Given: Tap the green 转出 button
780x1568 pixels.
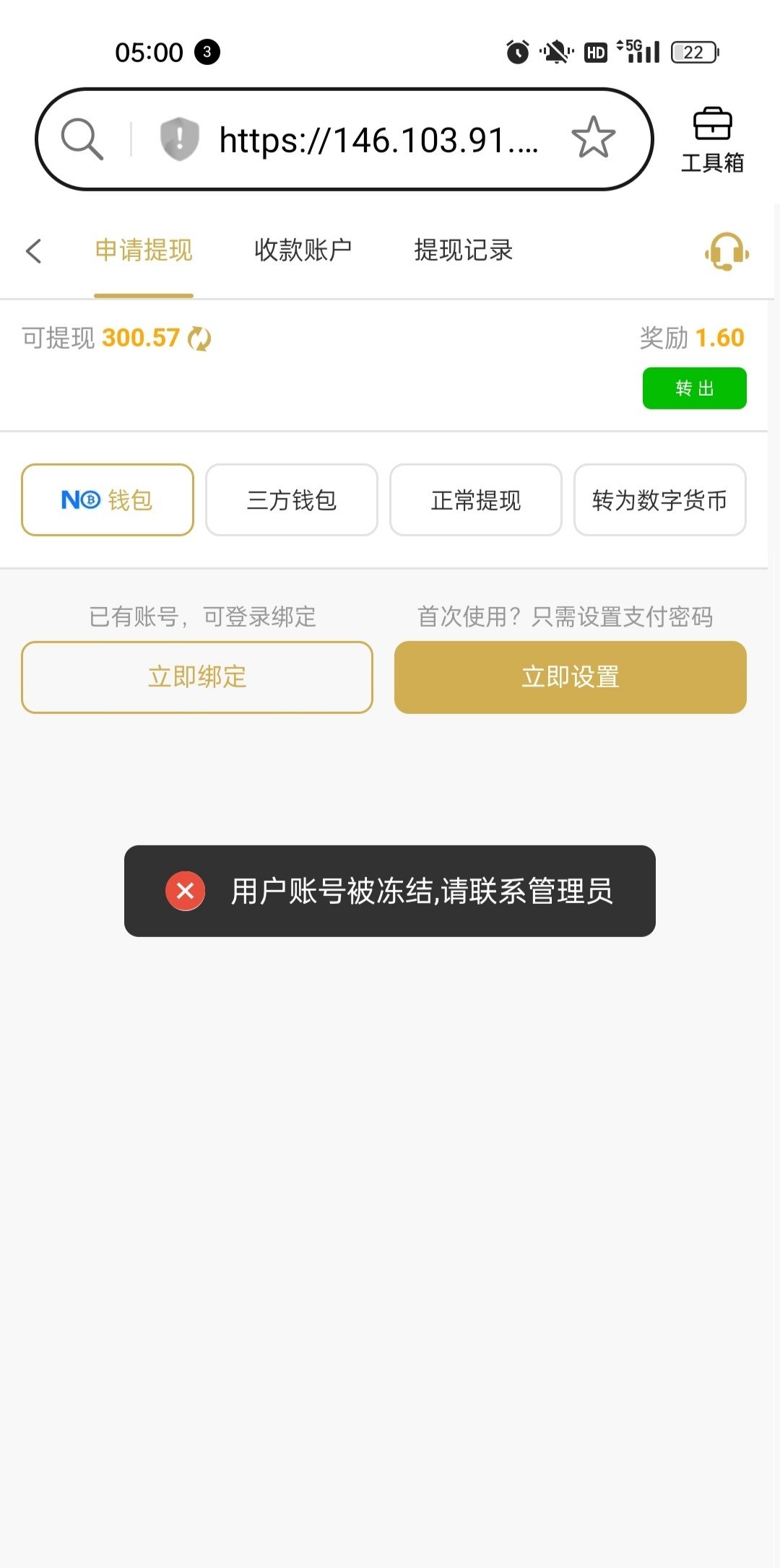Looking at the screenshot, I should 694,388.
